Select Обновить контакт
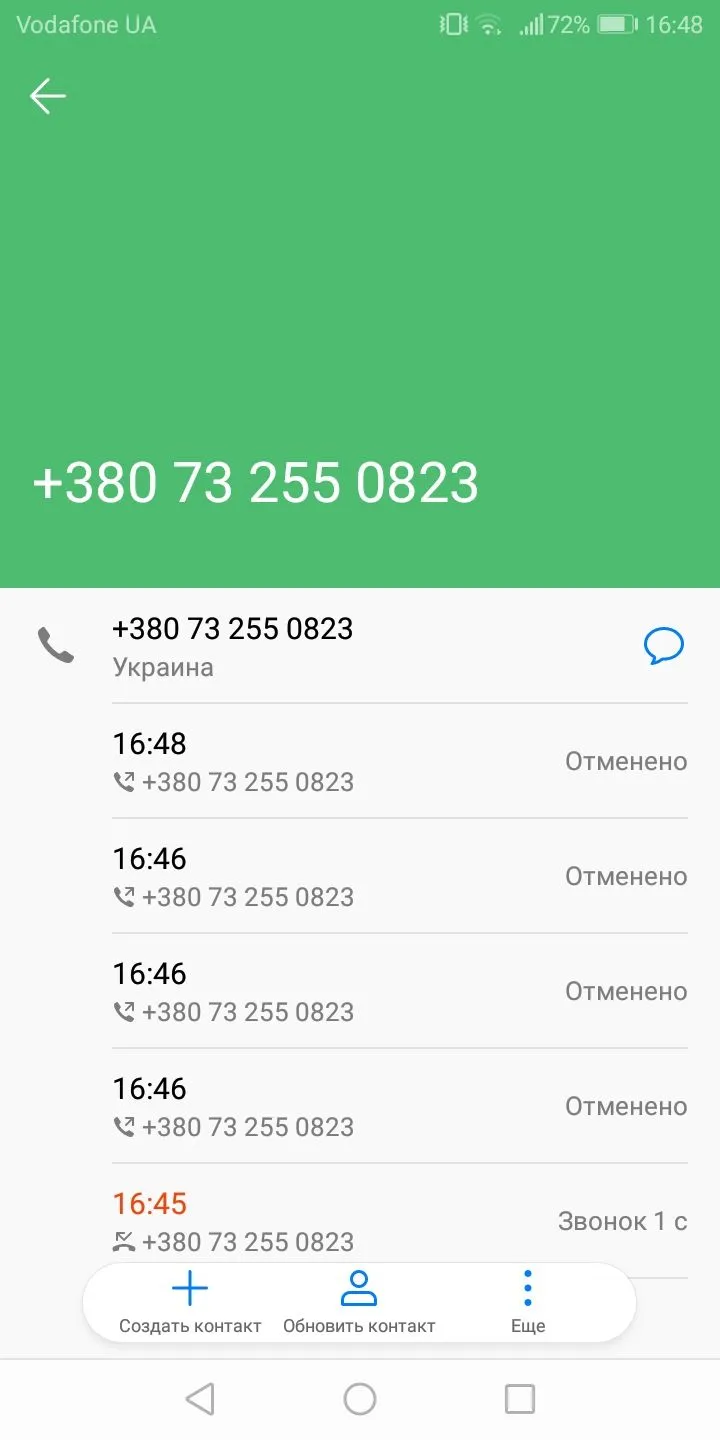Viewport: 720px width, 1440px height. tap(359, 1302)
